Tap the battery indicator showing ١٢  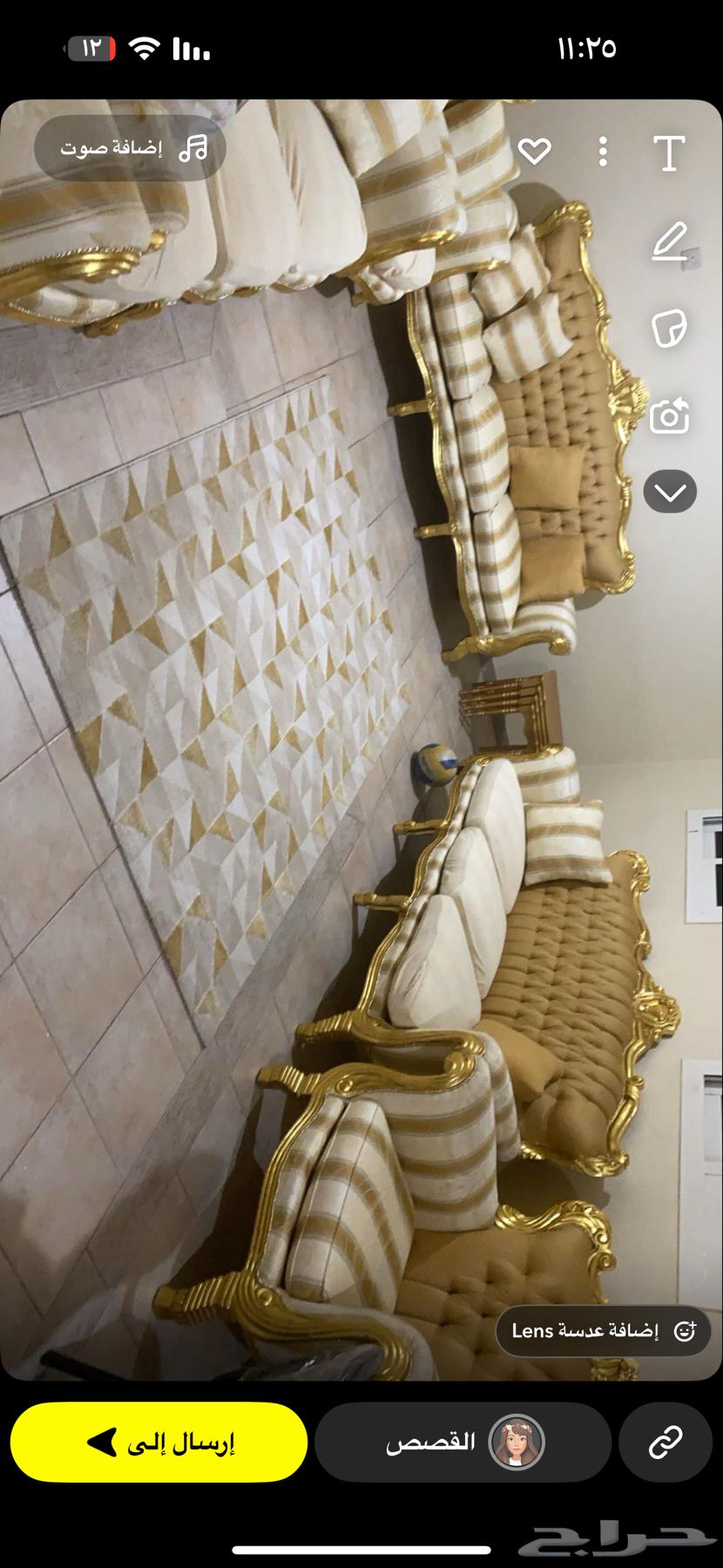click(x=94, y=50)
